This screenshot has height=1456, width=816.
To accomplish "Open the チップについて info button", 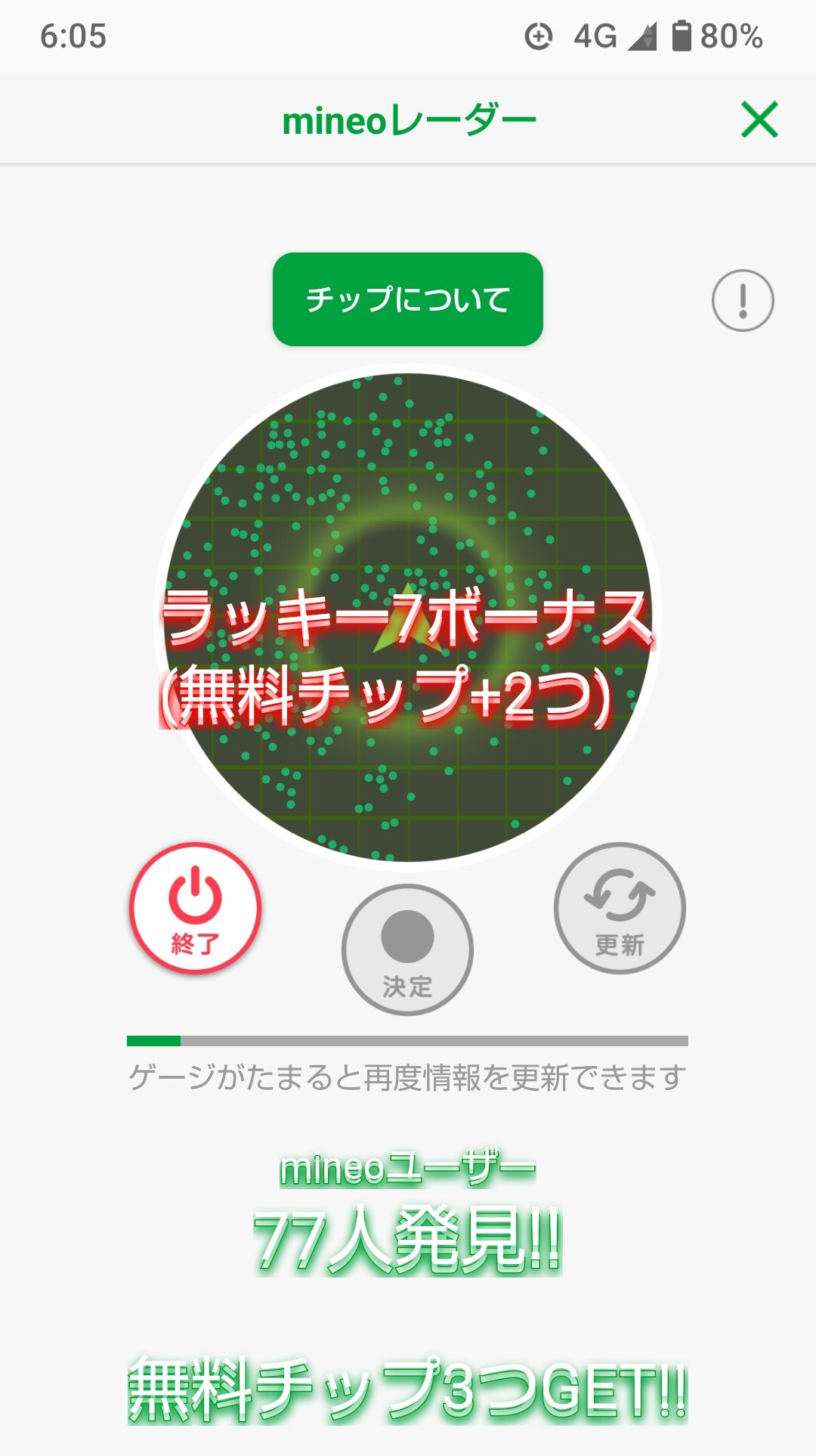I will pos(408,299).
